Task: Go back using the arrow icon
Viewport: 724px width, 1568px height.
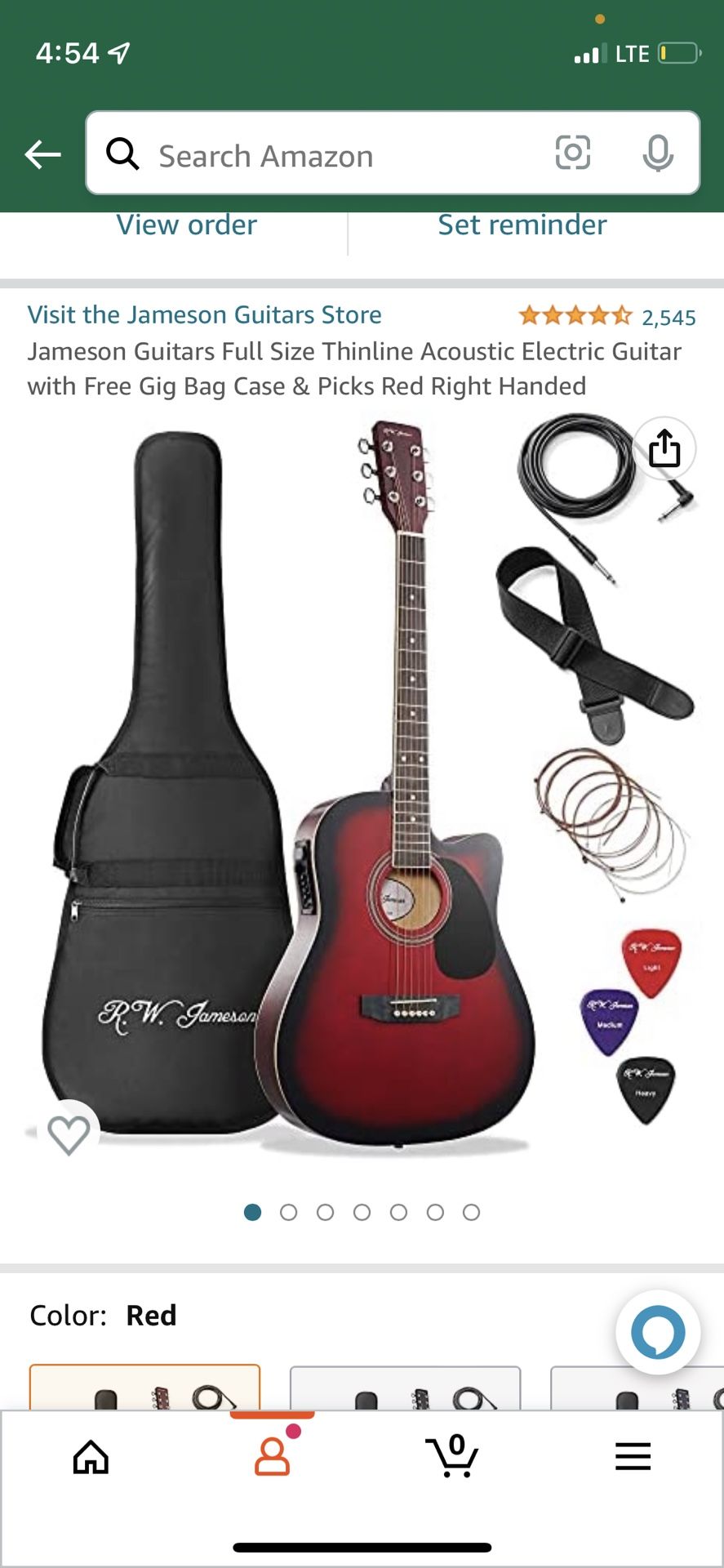Action: click(x=42, y=154)
